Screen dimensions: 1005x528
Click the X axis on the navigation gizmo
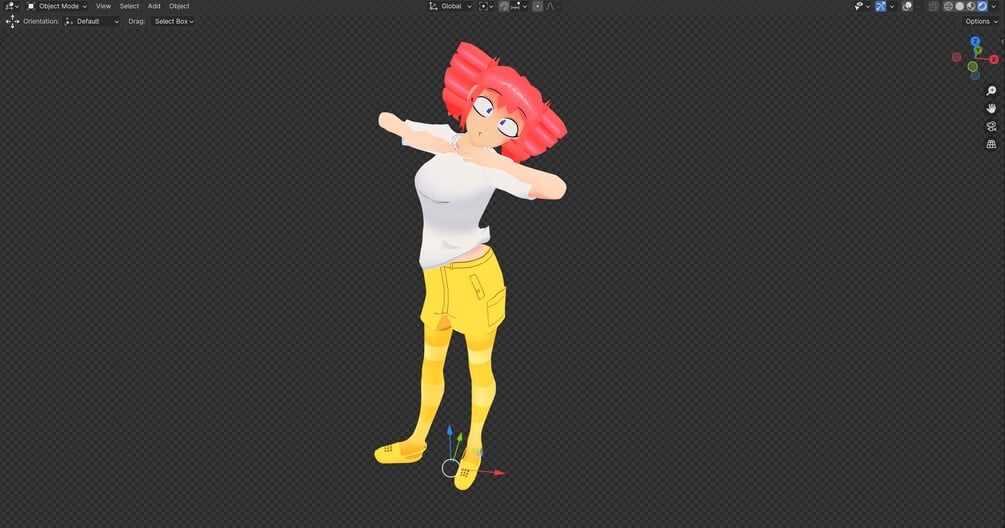(x=994, y=60)
